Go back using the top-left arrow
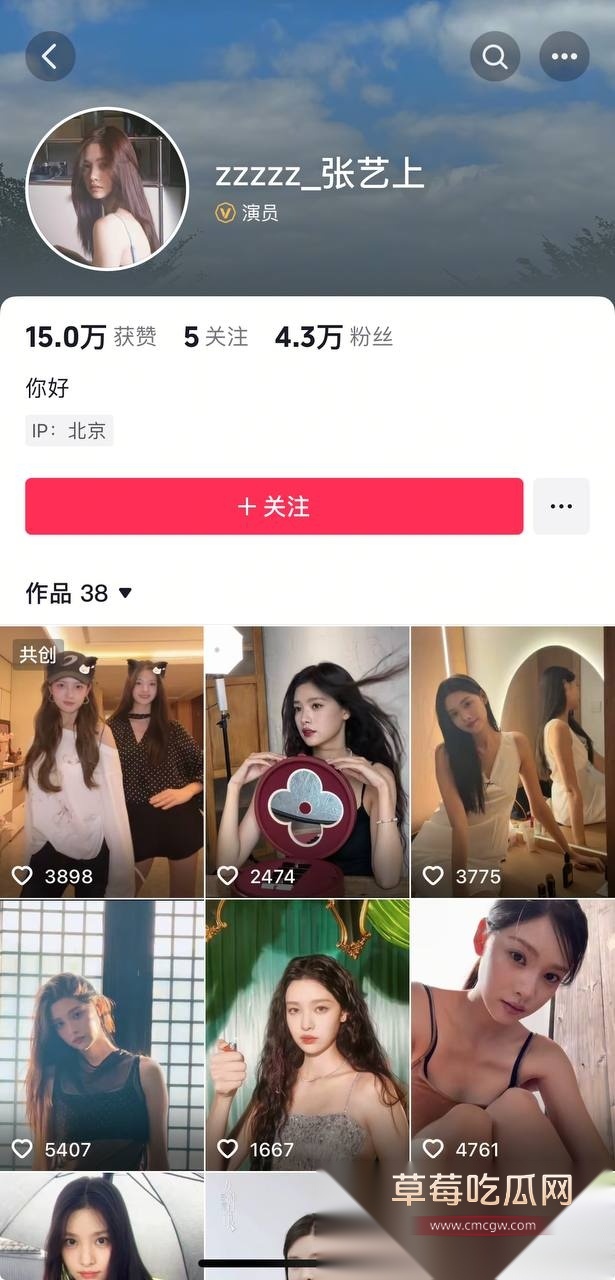The image size is (615, 1280). point(50,57)
